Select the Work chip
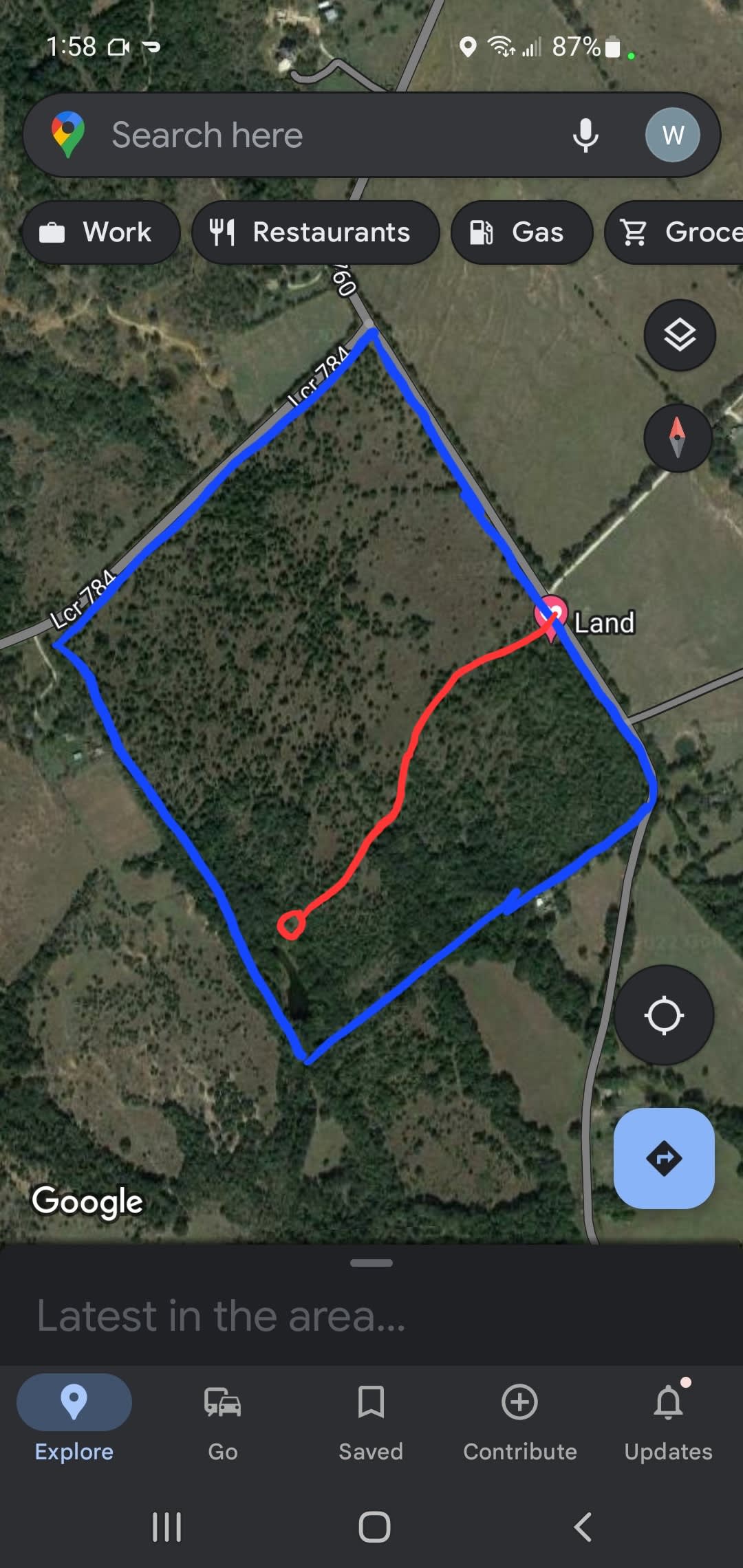 click(100, 232)
